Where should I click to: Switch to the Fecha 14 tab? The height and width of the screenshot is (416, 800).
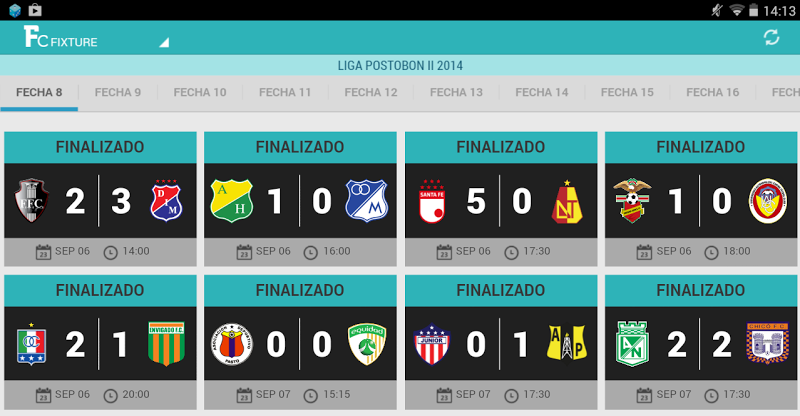tap(542, 92)
